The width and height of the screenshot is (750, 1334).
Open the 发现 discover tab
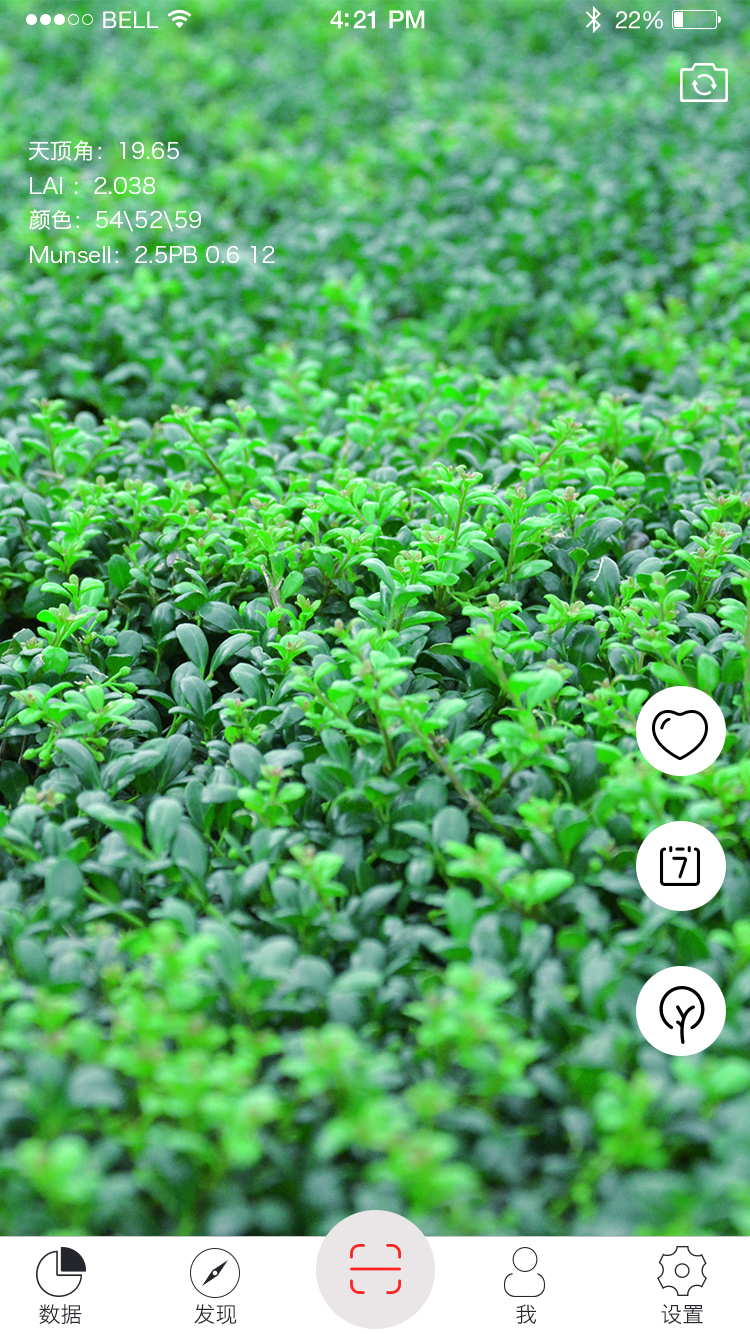(x=215, y=1286)
